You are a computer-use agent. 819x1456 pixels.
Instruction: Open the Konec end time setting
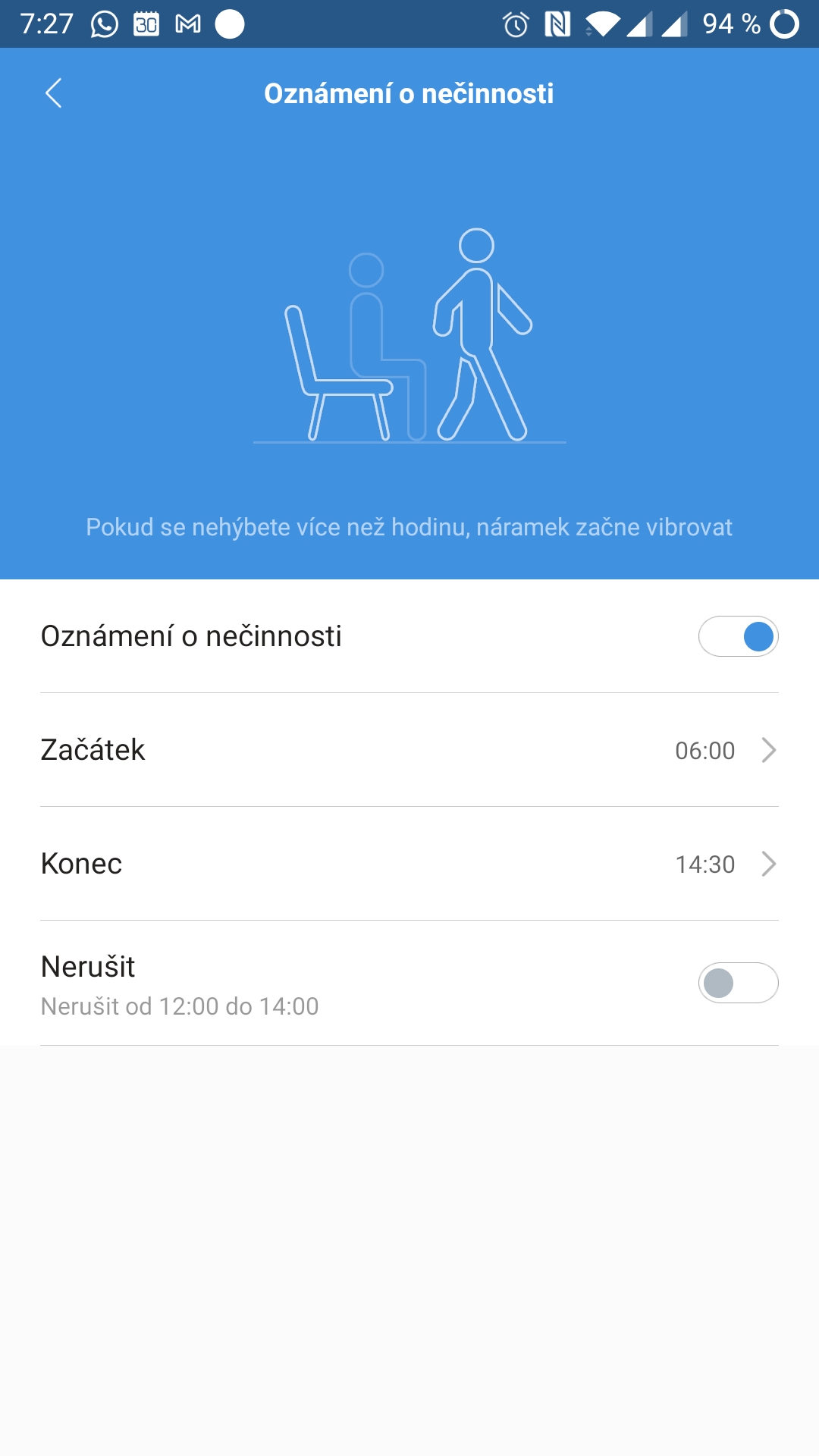pos(409,864)
